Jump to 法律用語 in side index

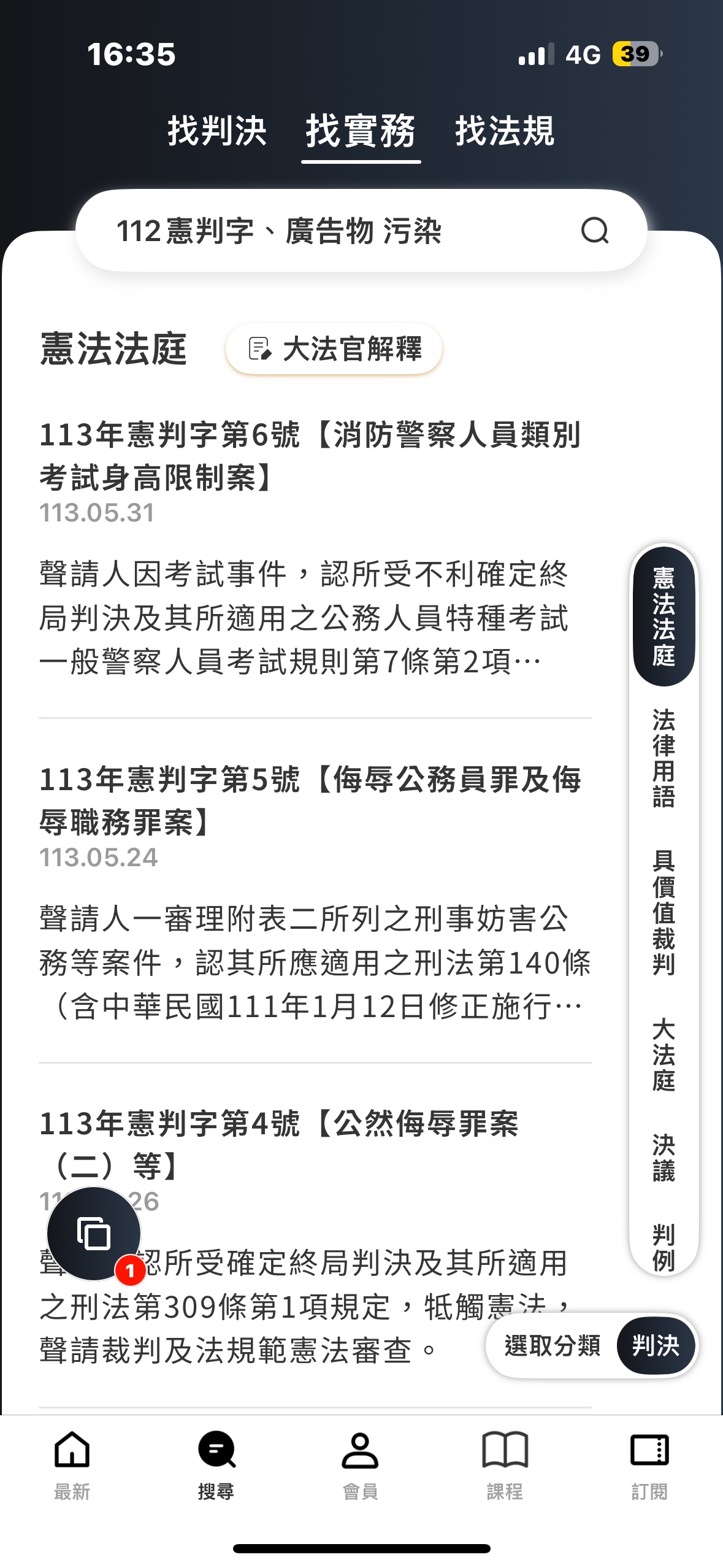[x=664, y=758]
